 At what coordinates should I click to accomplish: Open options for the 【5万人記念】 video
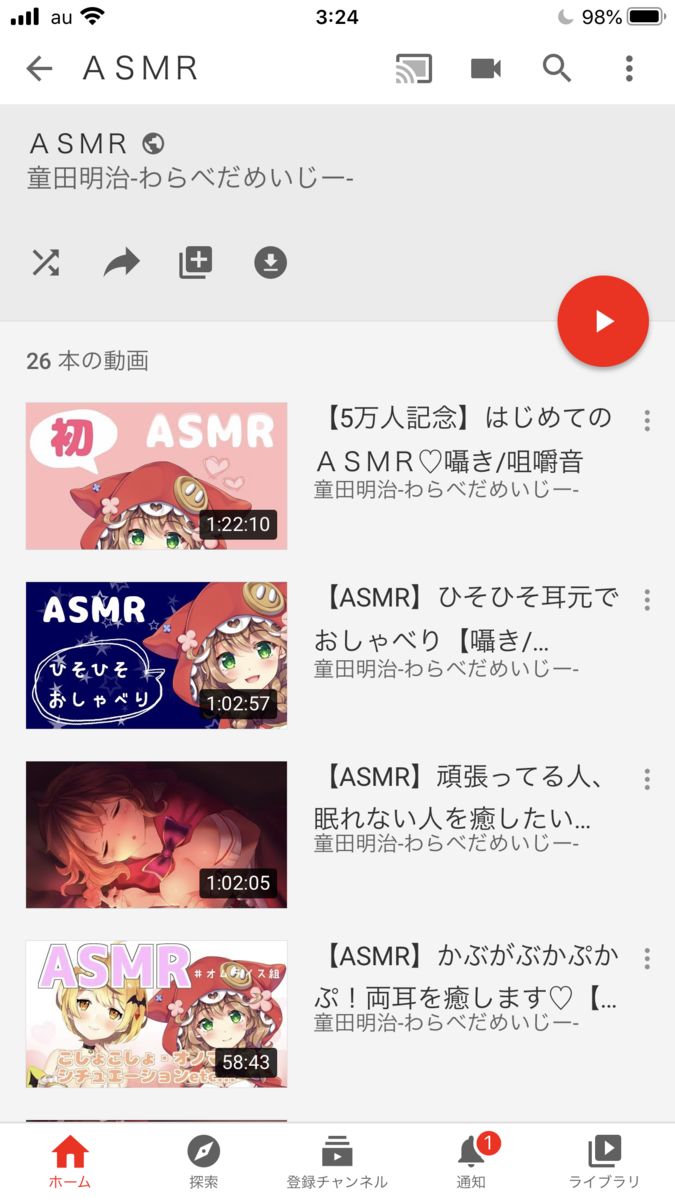click(x=647, y=421)
